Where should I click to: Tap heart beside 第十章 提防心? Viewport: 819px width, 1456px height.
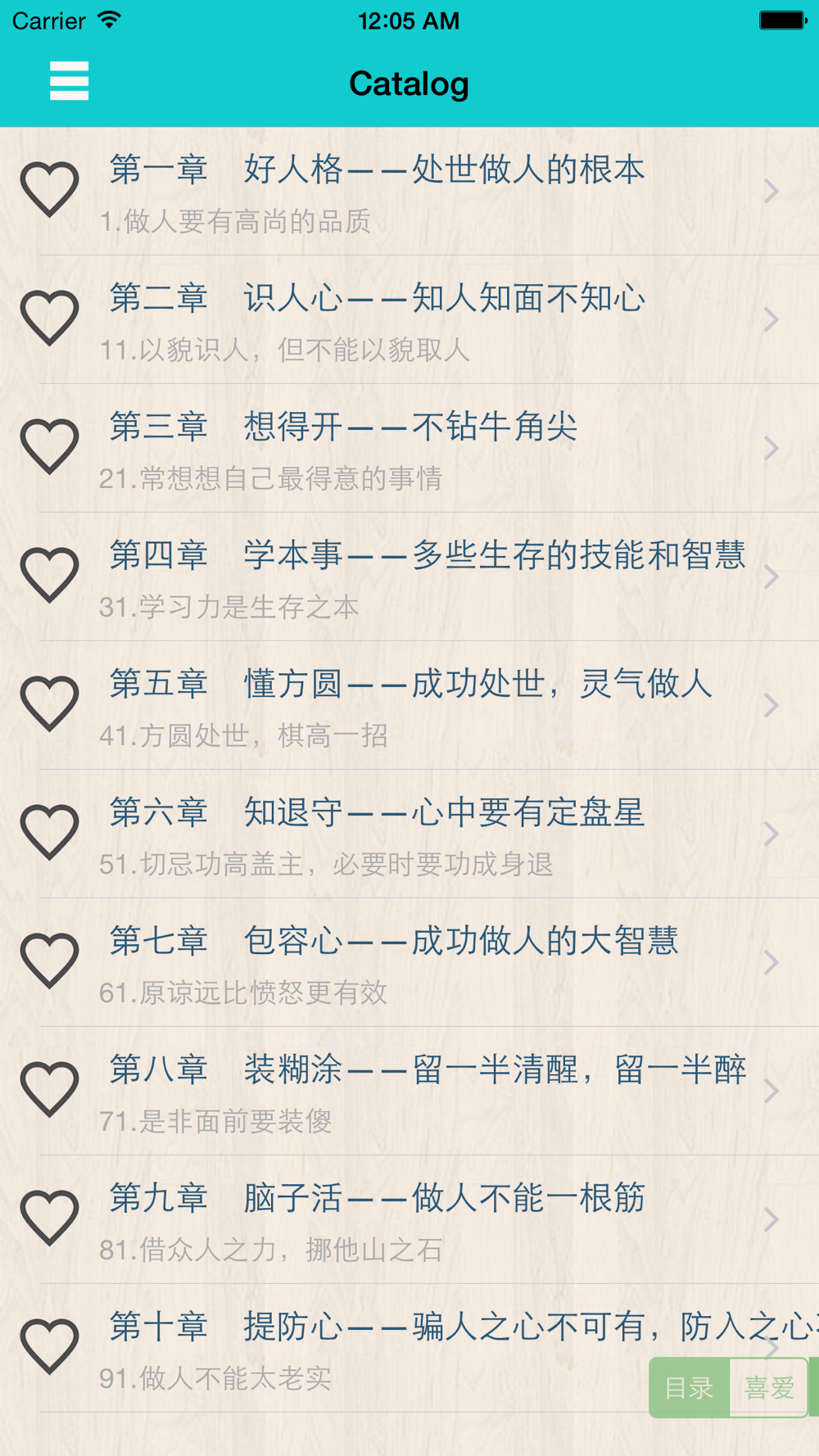click(x=49, y=1346)
